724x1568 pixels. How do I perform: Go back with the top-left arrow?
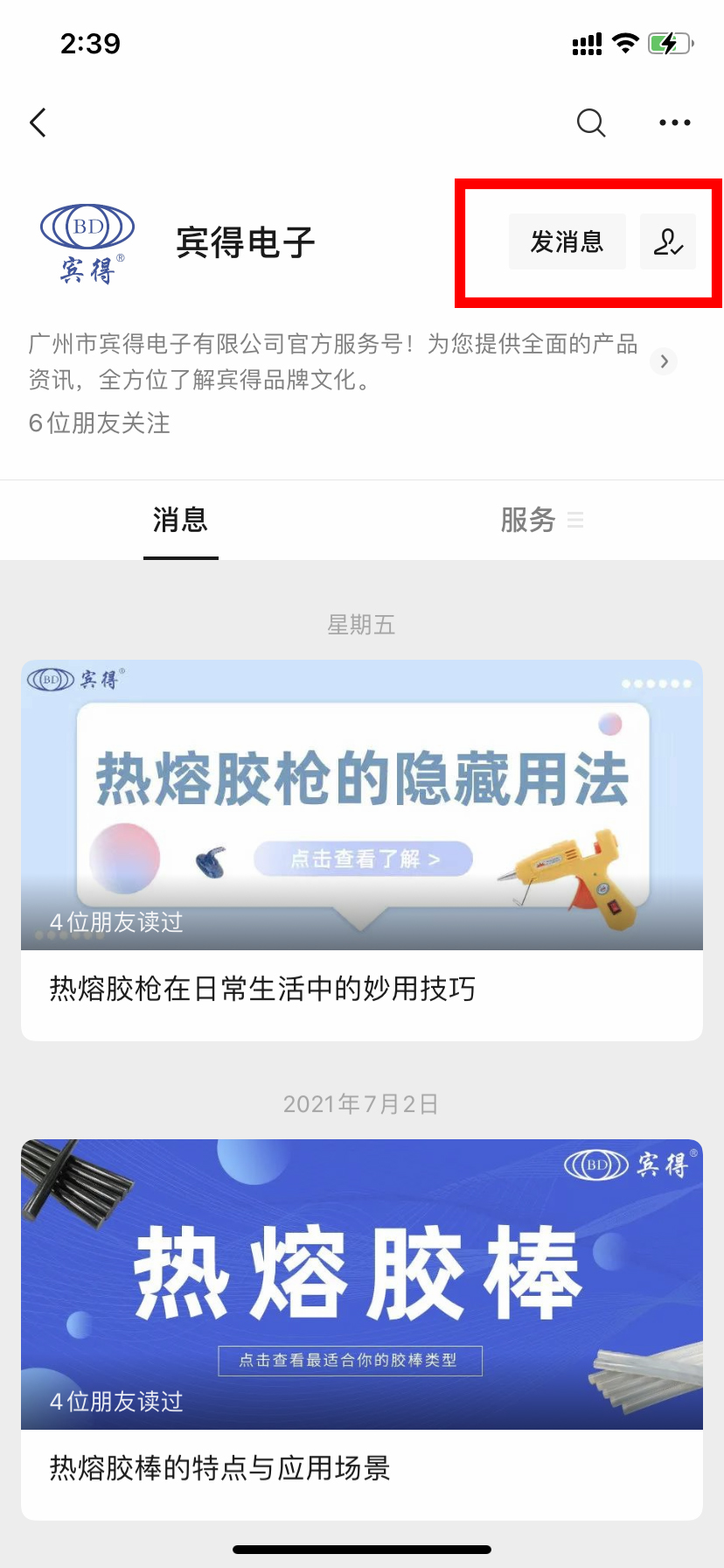pos(38,122)
